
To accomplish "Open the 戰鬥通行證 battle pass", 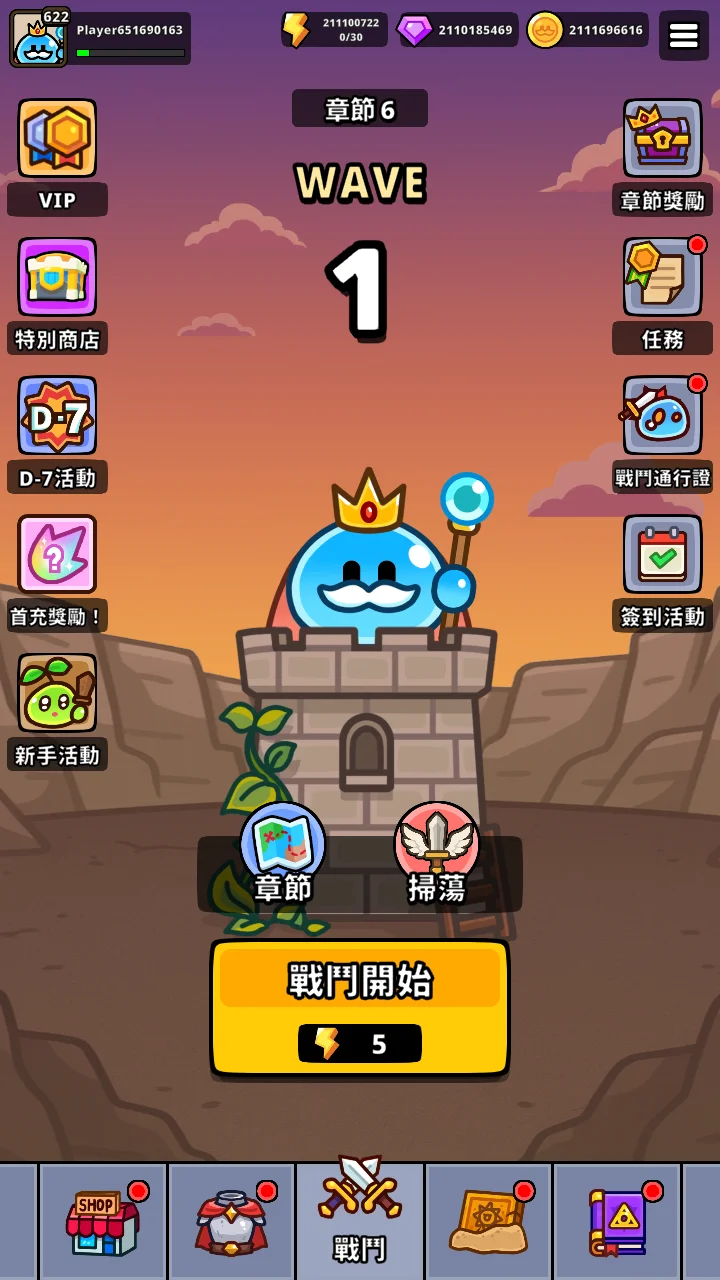I will 662,417.
